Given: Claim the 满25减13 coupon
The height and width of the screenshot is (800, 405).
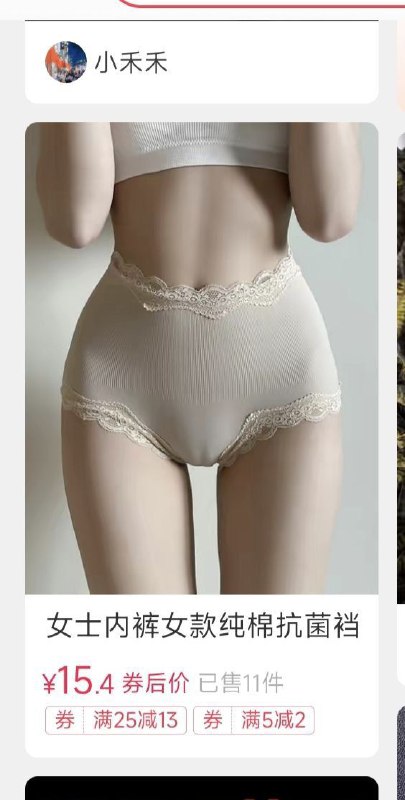Looking at the screenshot, I should (116, 720).
